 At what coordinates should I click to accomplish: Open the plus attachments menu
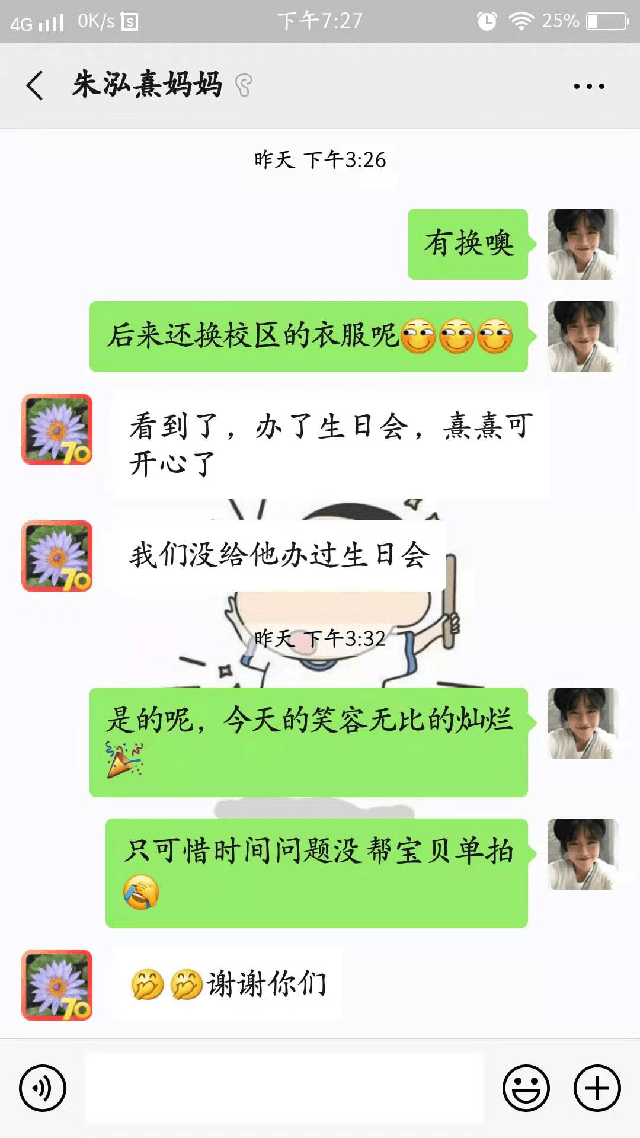[597, 1087]
